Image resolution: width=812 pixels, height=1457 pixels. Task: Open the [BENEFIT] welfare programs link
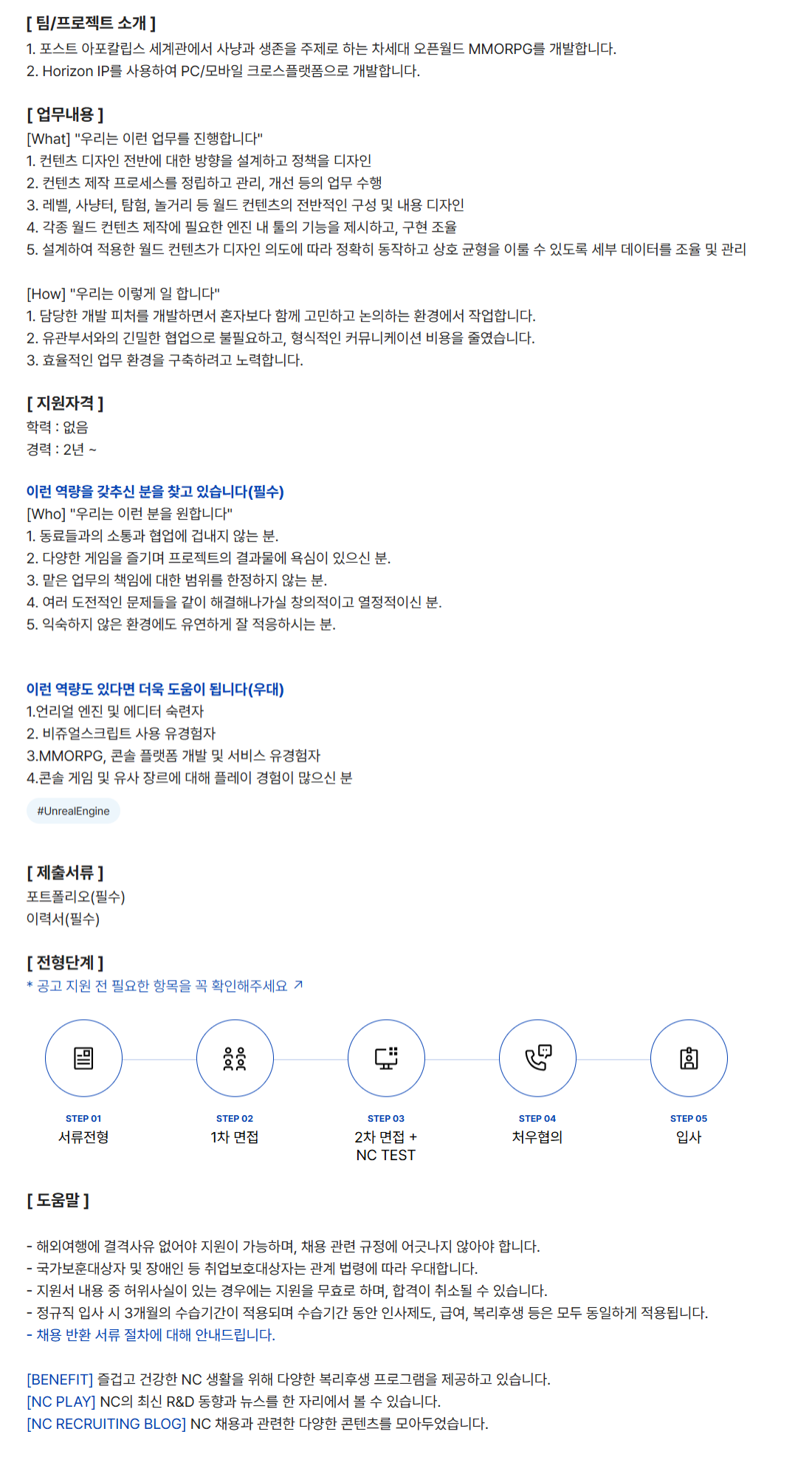pyautogui.click(x=61, y=1379)
